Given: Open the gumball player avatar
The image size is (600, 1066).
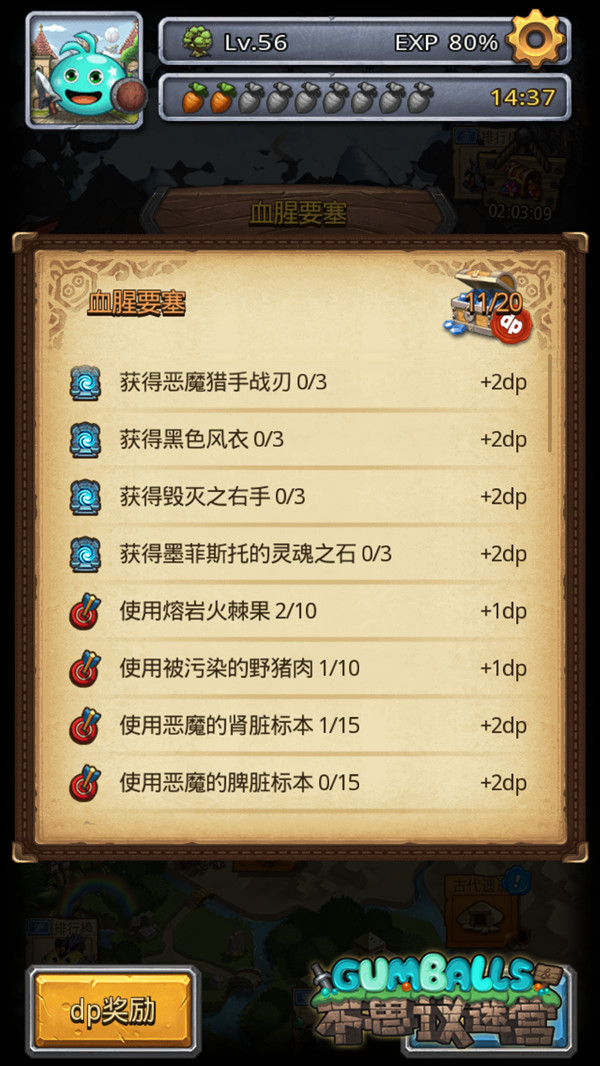Looking at the screenshot, I should [85, 70].
